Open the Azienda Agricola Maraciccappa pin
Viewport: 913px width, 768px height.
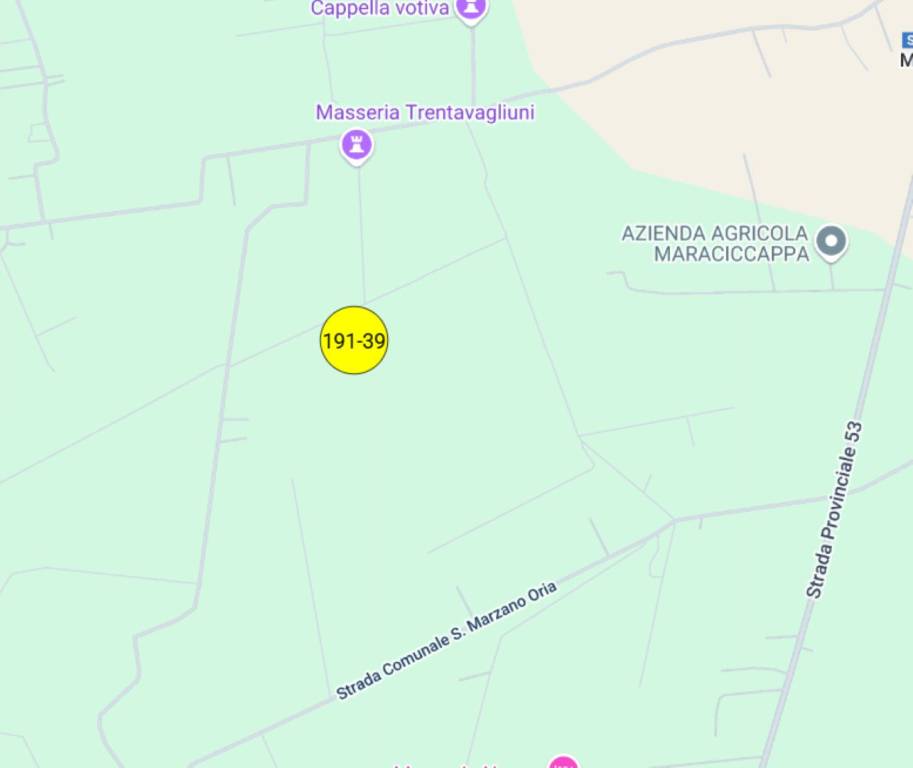click(831, 241)
